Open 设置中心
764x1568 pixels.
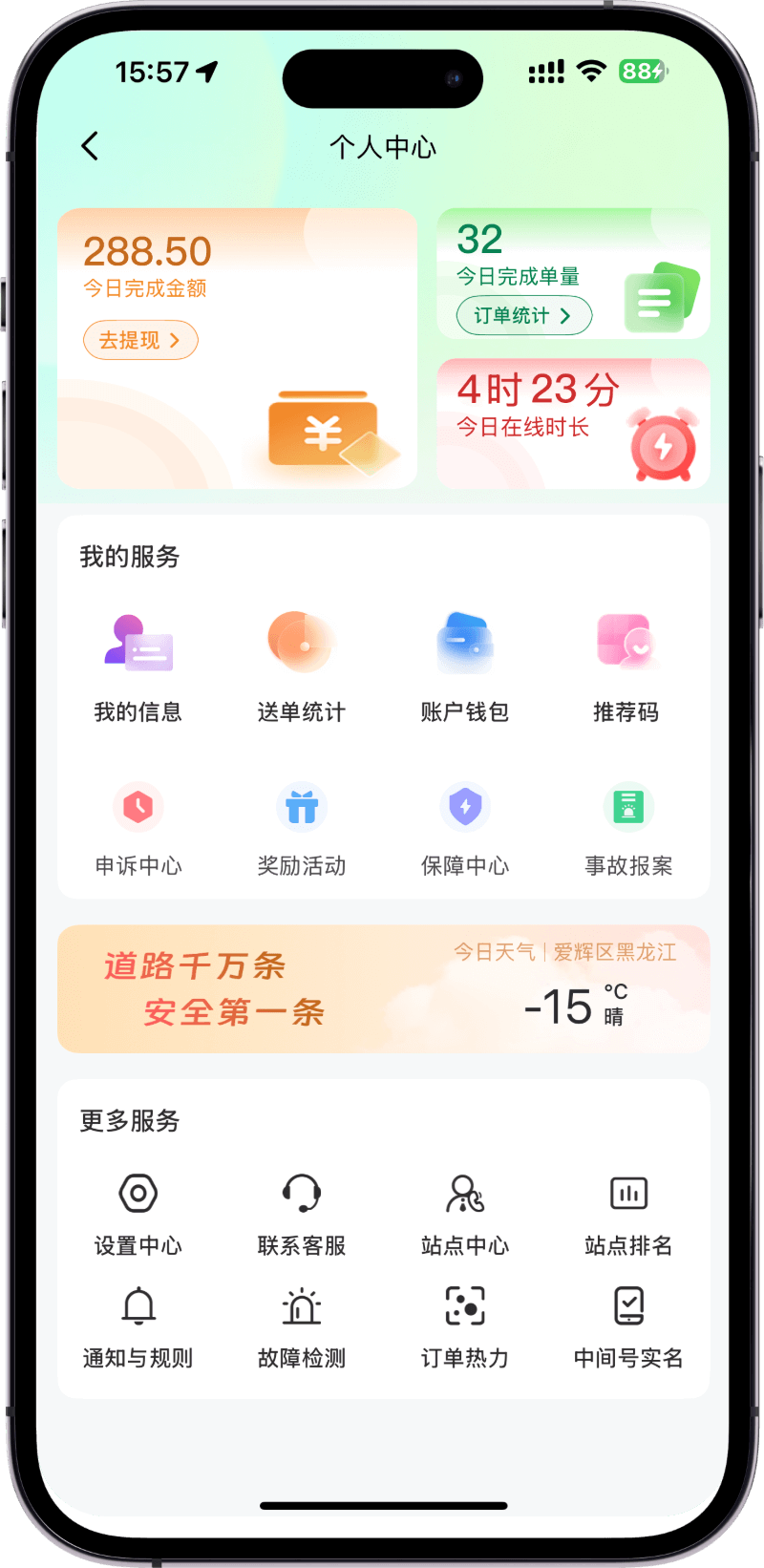pos(138,1213)
